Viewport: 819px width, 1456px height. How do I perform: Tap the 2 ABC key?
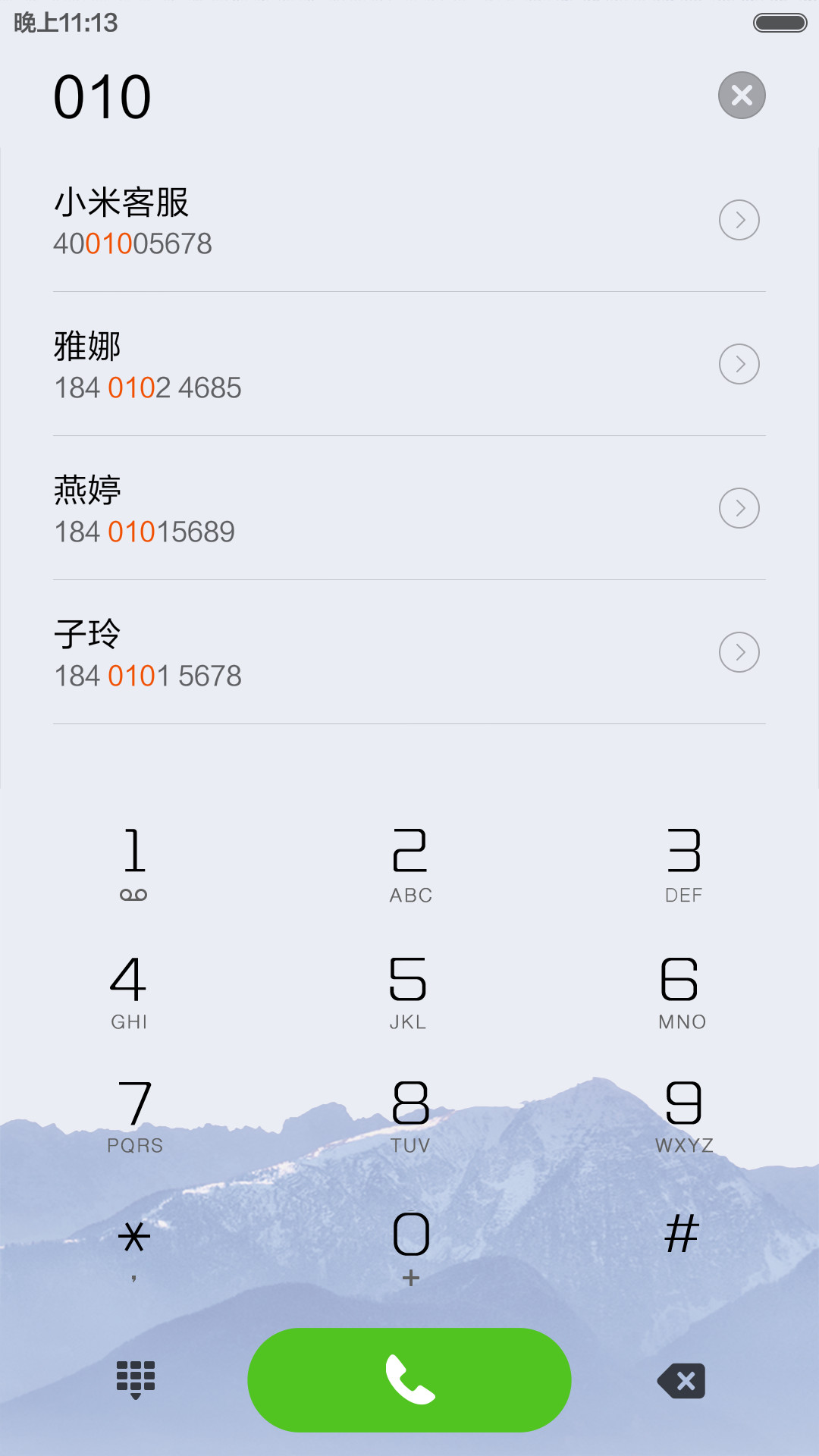(410, 864)
